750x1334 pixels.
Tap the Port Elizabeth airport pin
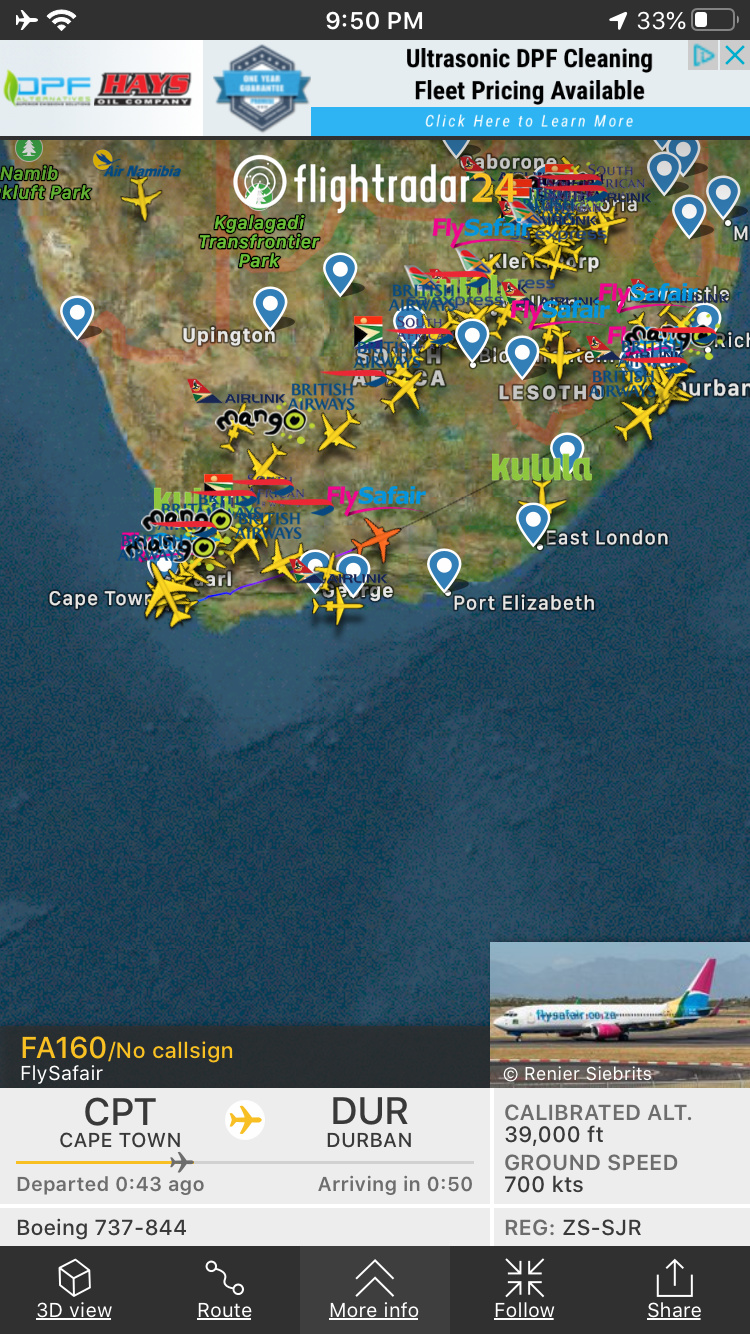(x=444, y=569)
